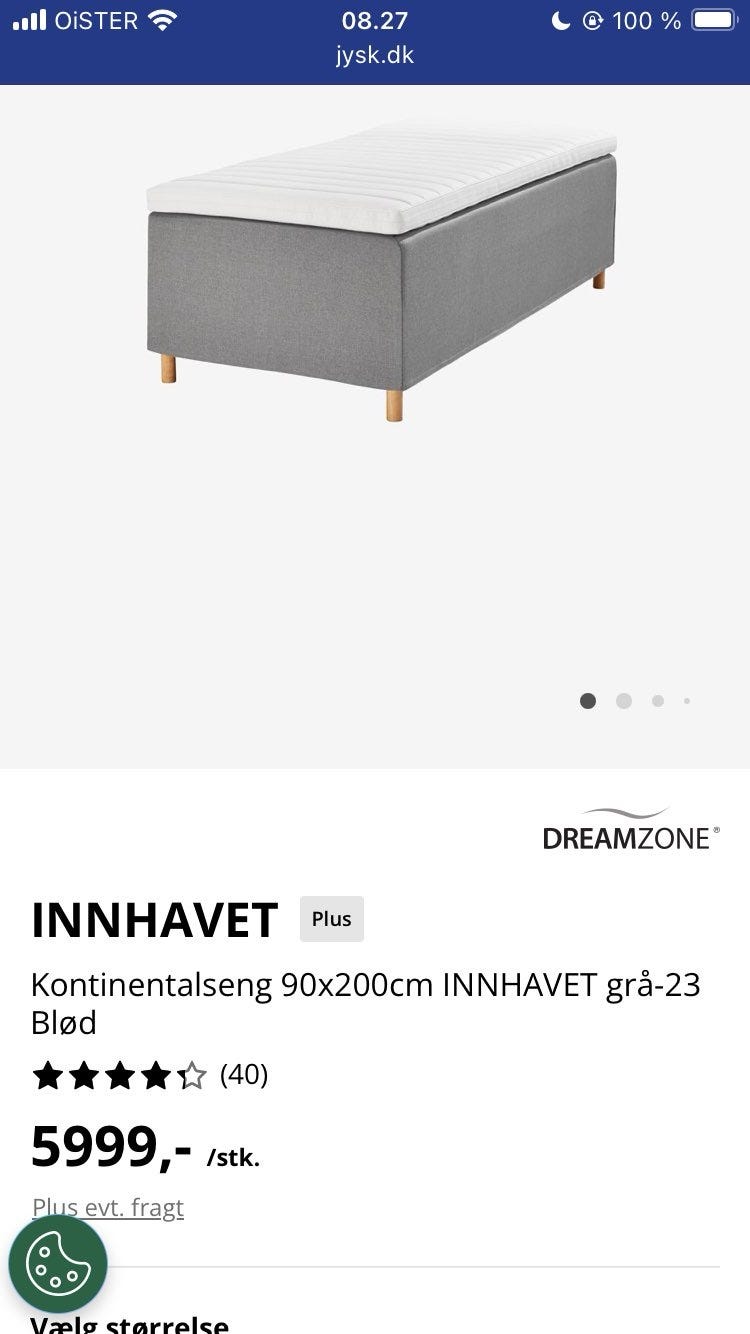The image size is (750, 1334).
Task: Open the cookie settings button
Action: (x=58, y=1264)
